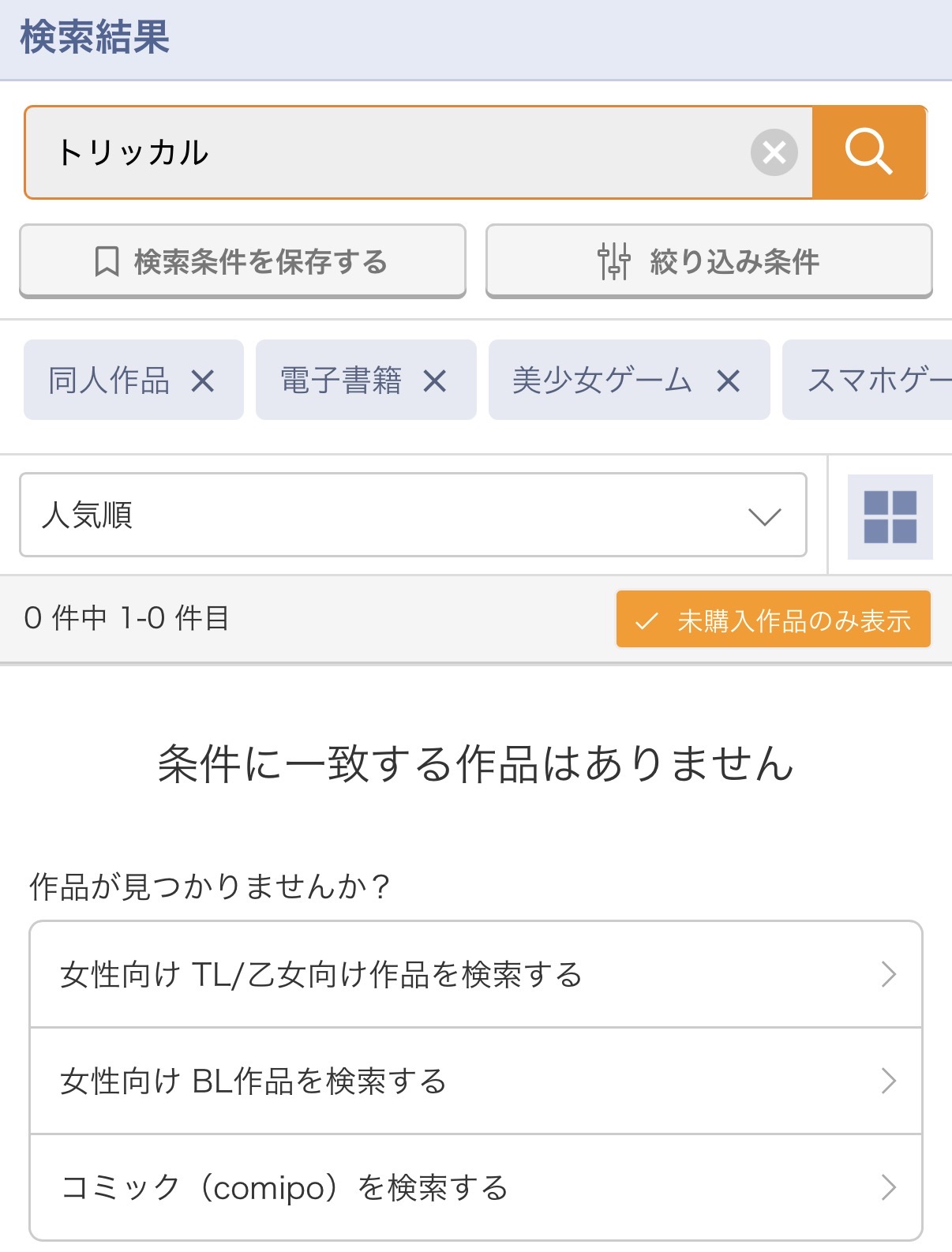This screenshot has height=1252, width=952.
Task: Run the search with the magnifier button
Action: 868,152
